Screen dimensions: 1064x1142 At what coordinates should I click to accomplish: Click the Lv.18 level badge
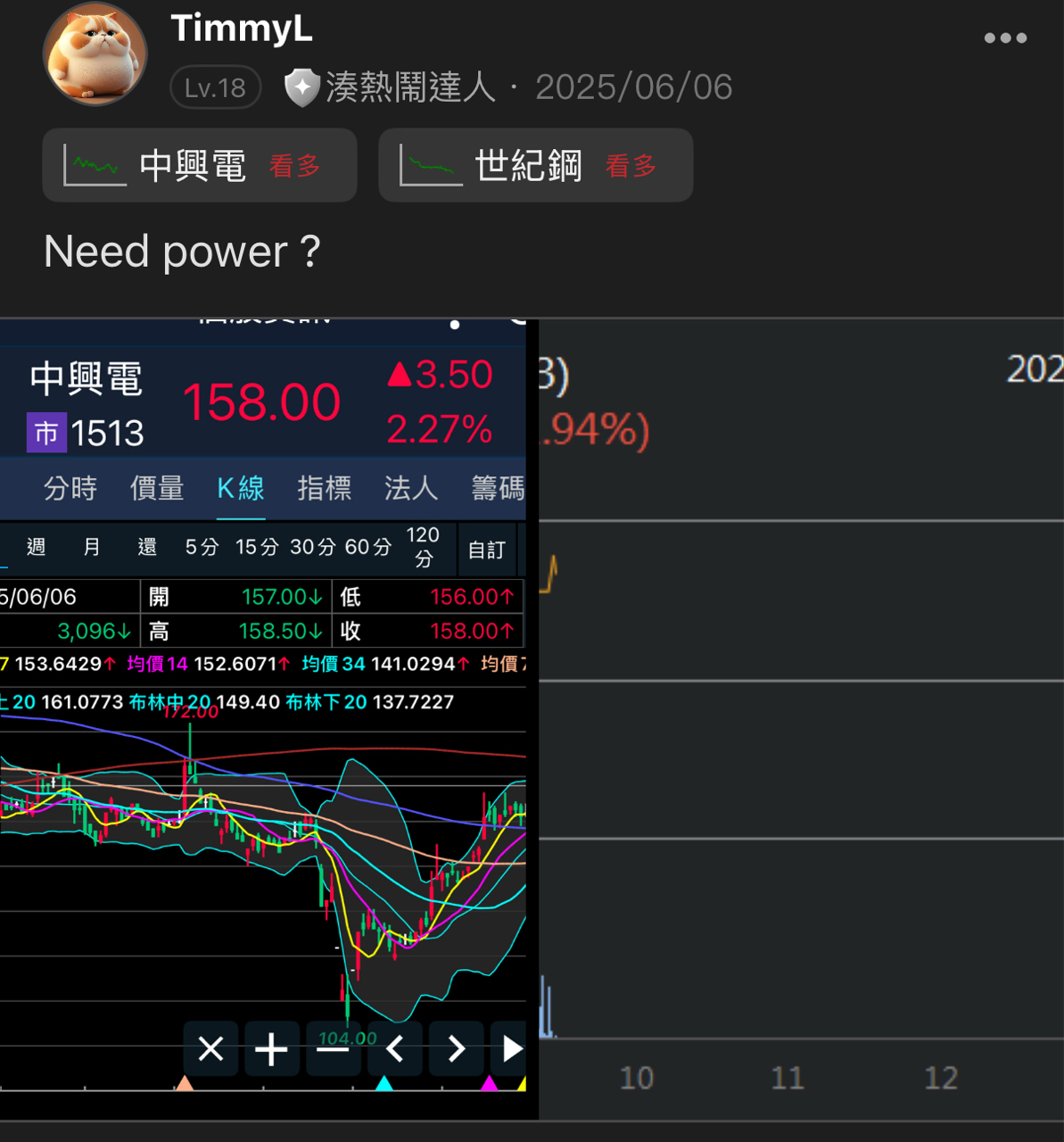pyautogui.click(x=215, y=87)
